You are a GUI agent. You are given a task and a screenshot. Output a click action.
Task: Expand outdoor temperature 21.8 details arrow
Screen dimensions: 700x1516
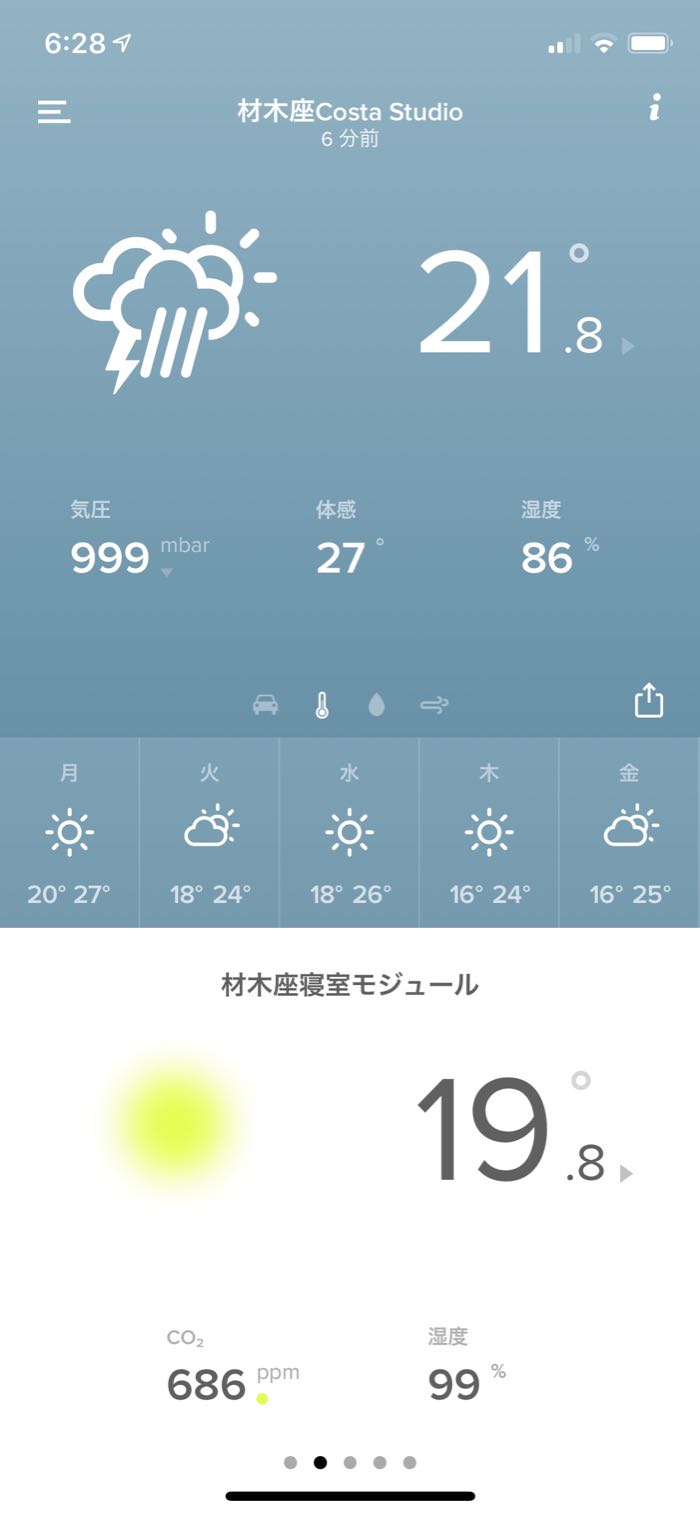click(628, 346)
